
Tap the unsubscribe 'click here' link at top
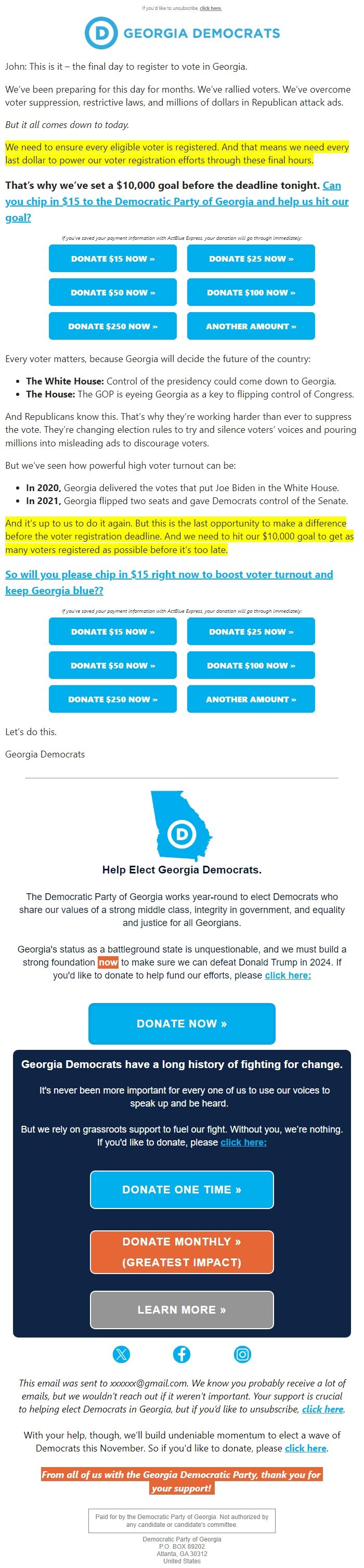coord(211,8)
